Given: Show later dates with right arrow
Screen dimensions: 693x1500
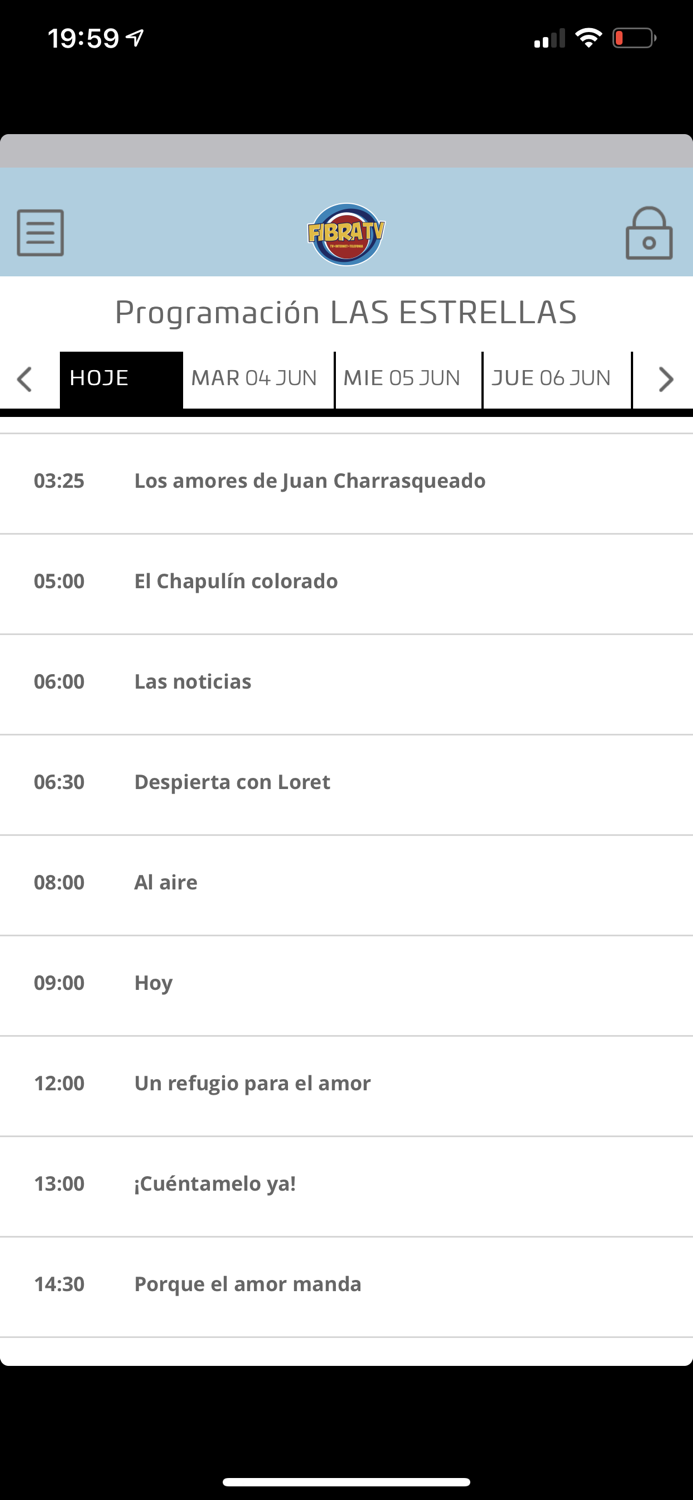Looking at the screenshot, I should coord(665,379).
